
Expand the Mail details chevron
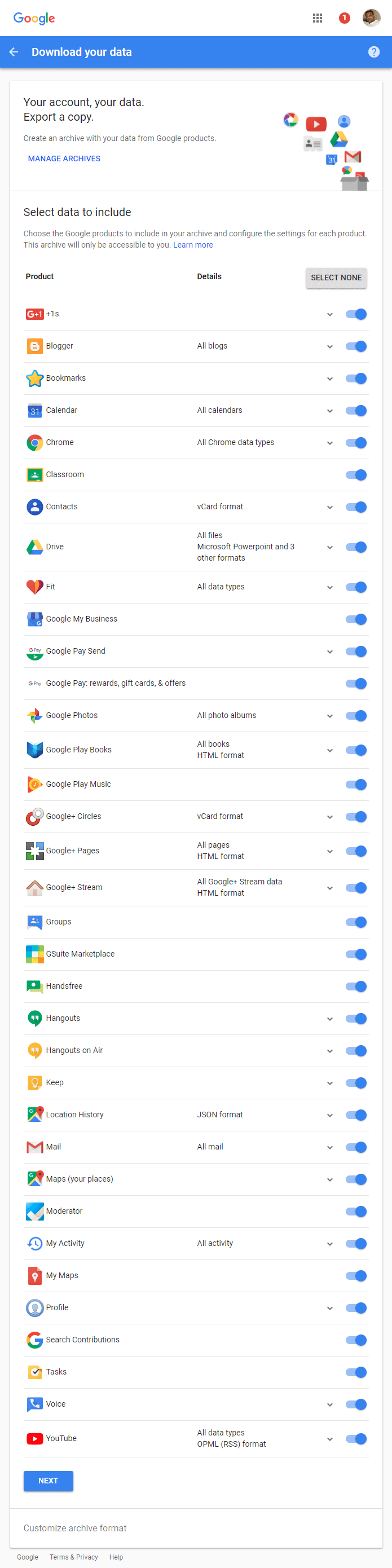(x=329, y=1147)
